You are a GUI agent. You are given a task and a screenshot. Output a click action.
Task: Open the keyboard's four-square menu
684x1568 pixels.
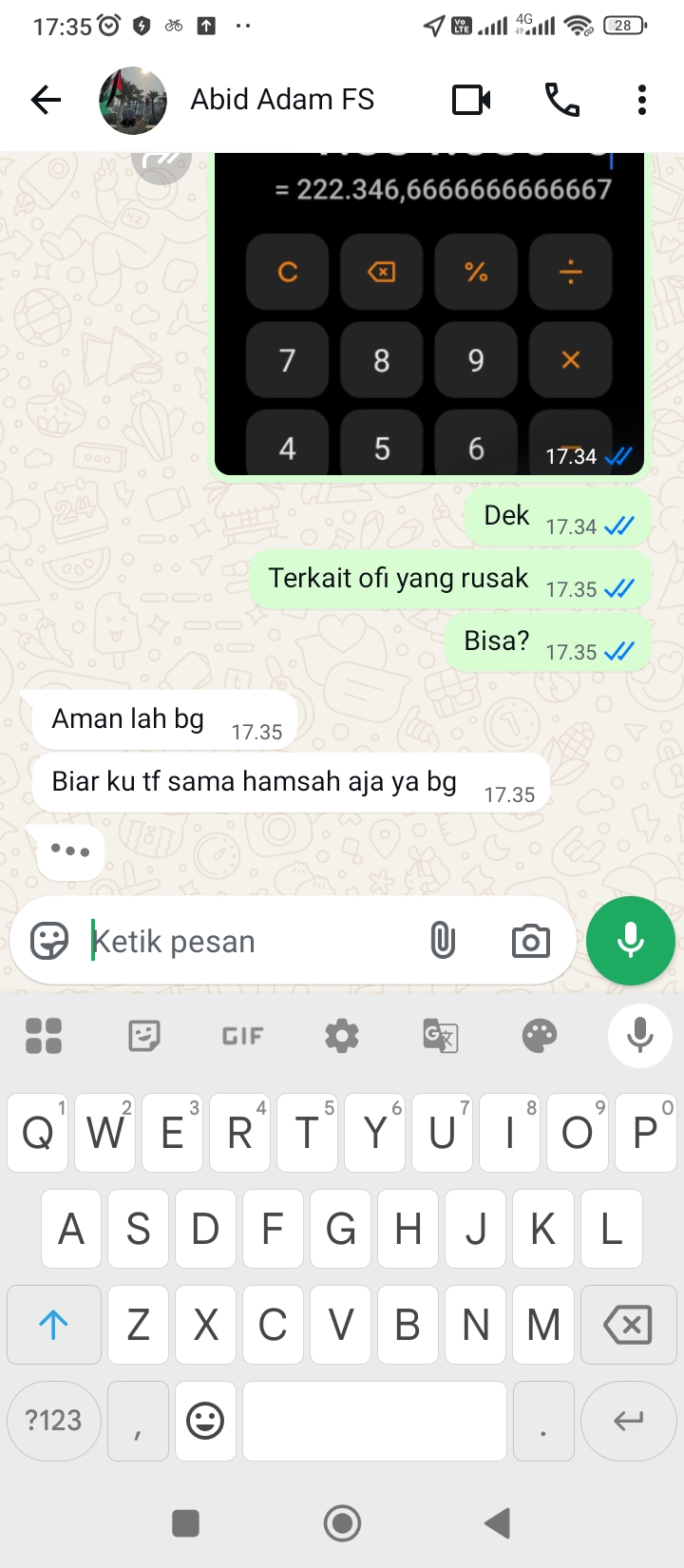tap(44, 1036)
